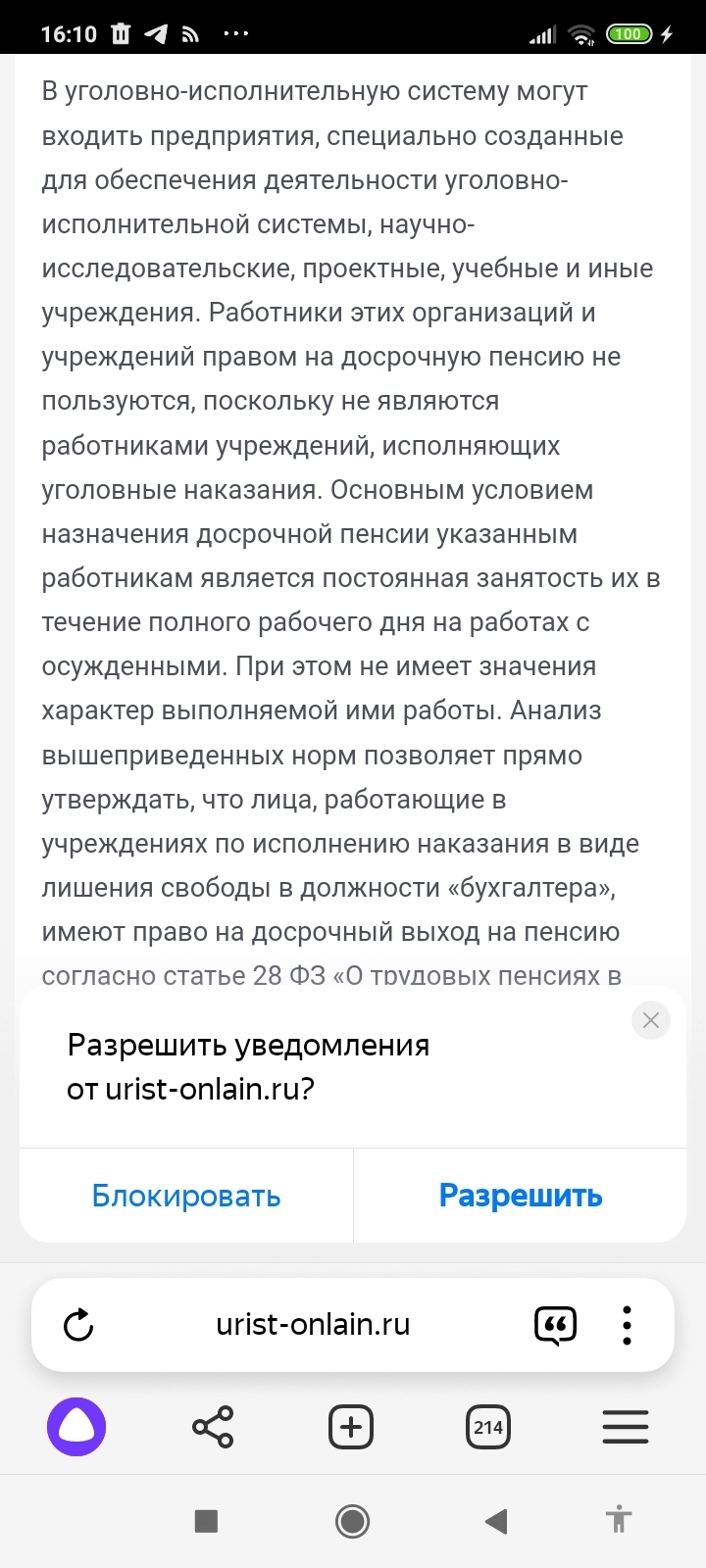Viewport: 706px width, 1568px height.
Task: Allow notifications with Разрешить
Action: (x=520, y=1196)
